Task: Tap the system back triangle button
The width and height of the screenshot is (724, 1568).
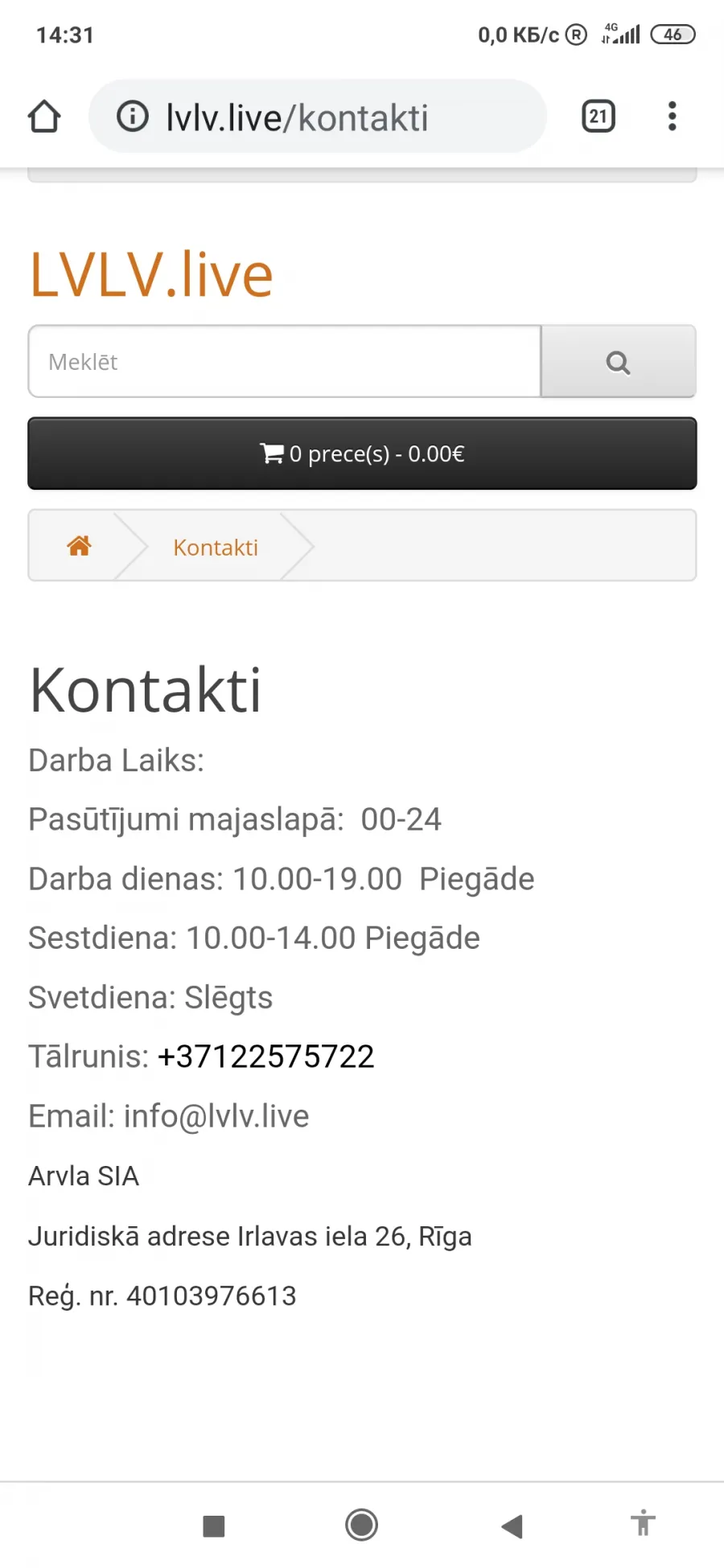Action: [512, 1525]
